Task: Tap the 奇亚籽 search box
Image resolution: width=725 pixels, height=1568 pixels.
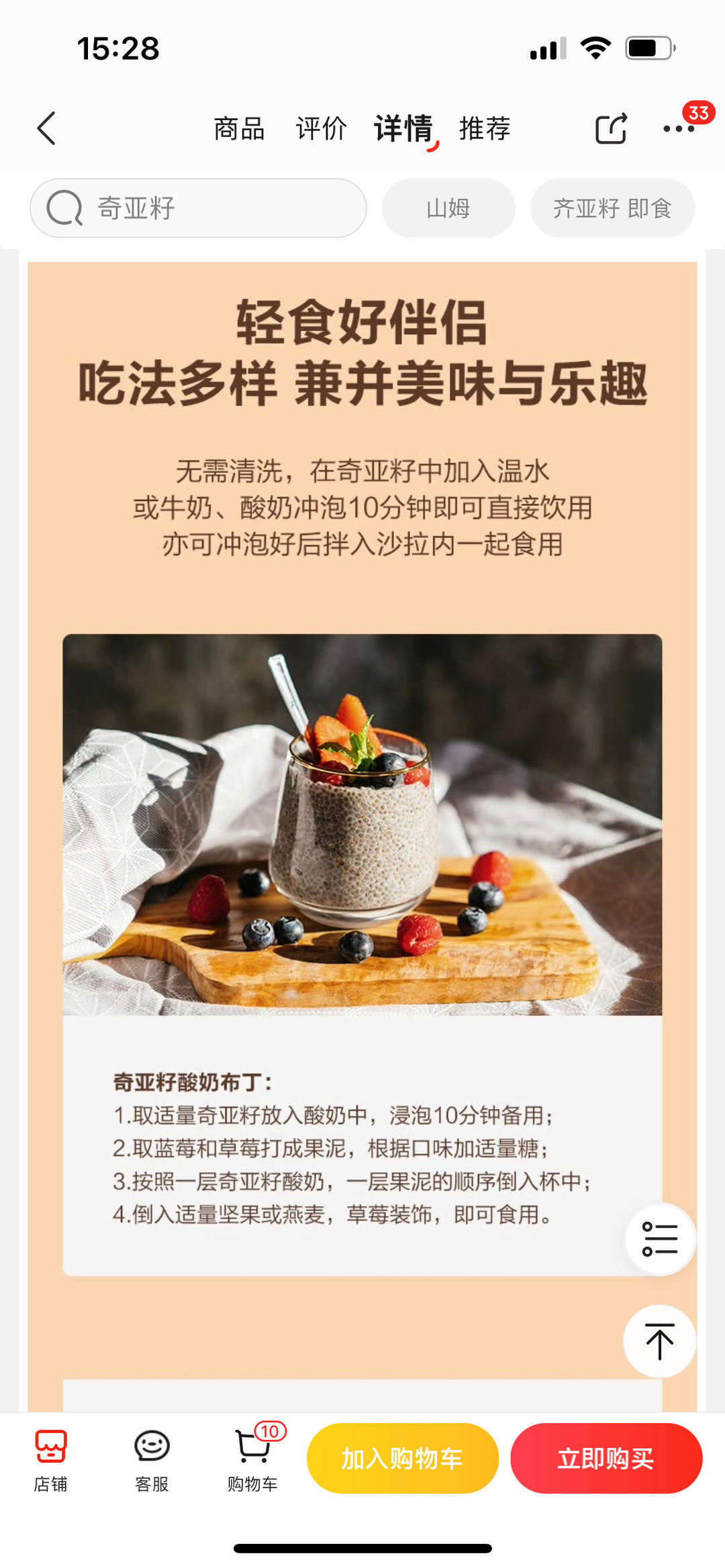Action: point(198,208)
